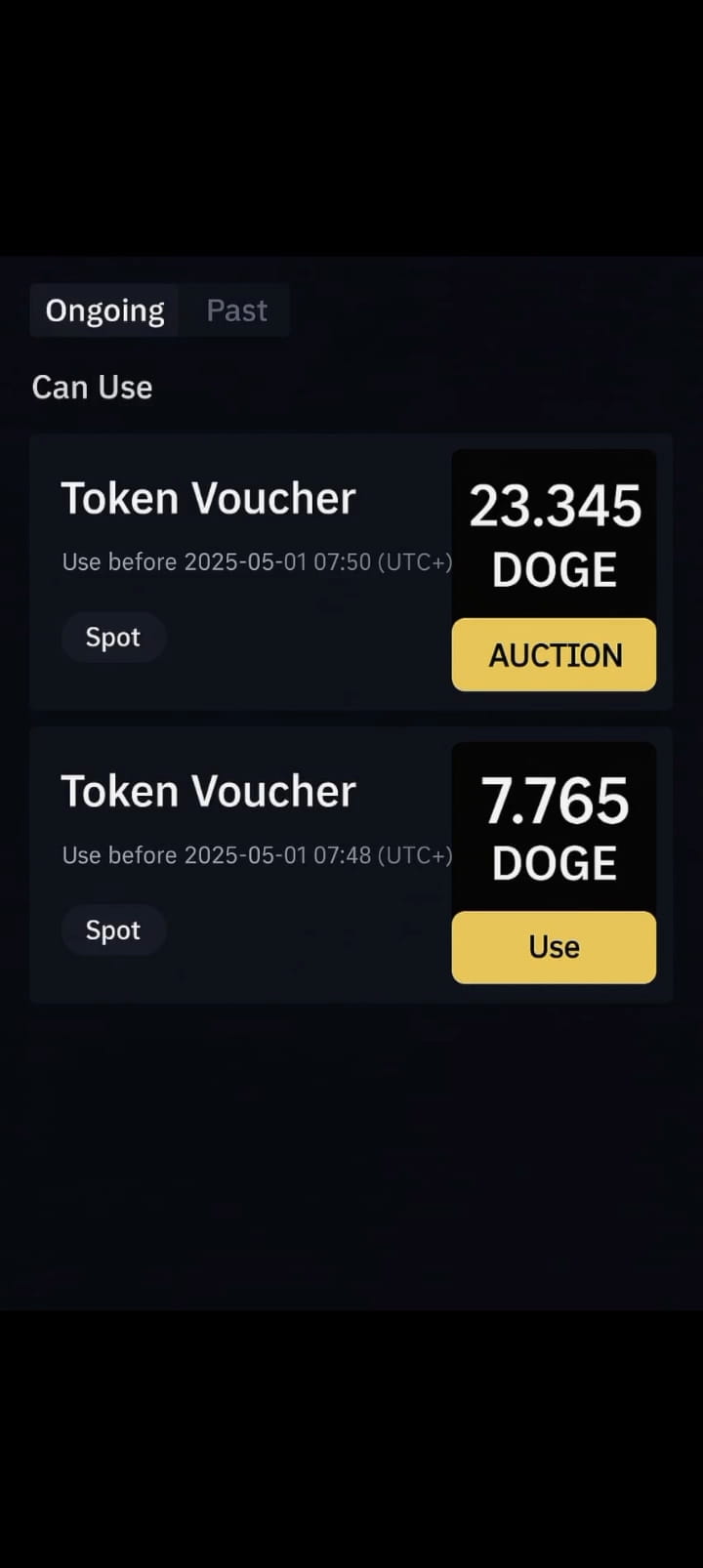
Task: Select the Can Use section header
Action: coord(92,387)
